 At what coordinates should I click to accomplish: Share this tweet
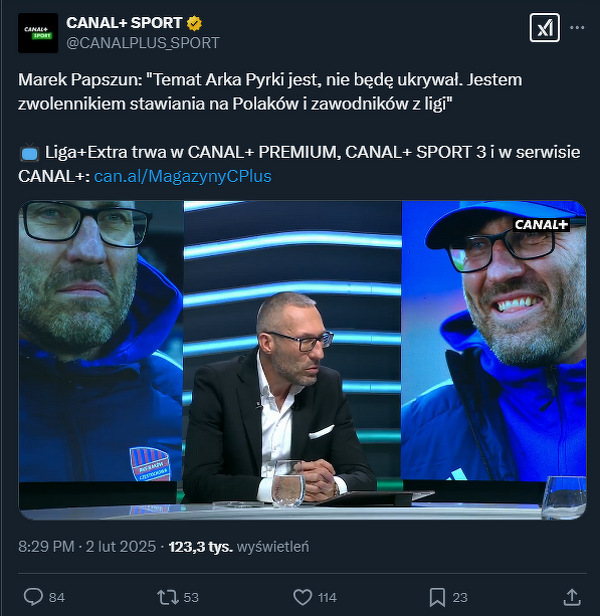tap(572, 597)
